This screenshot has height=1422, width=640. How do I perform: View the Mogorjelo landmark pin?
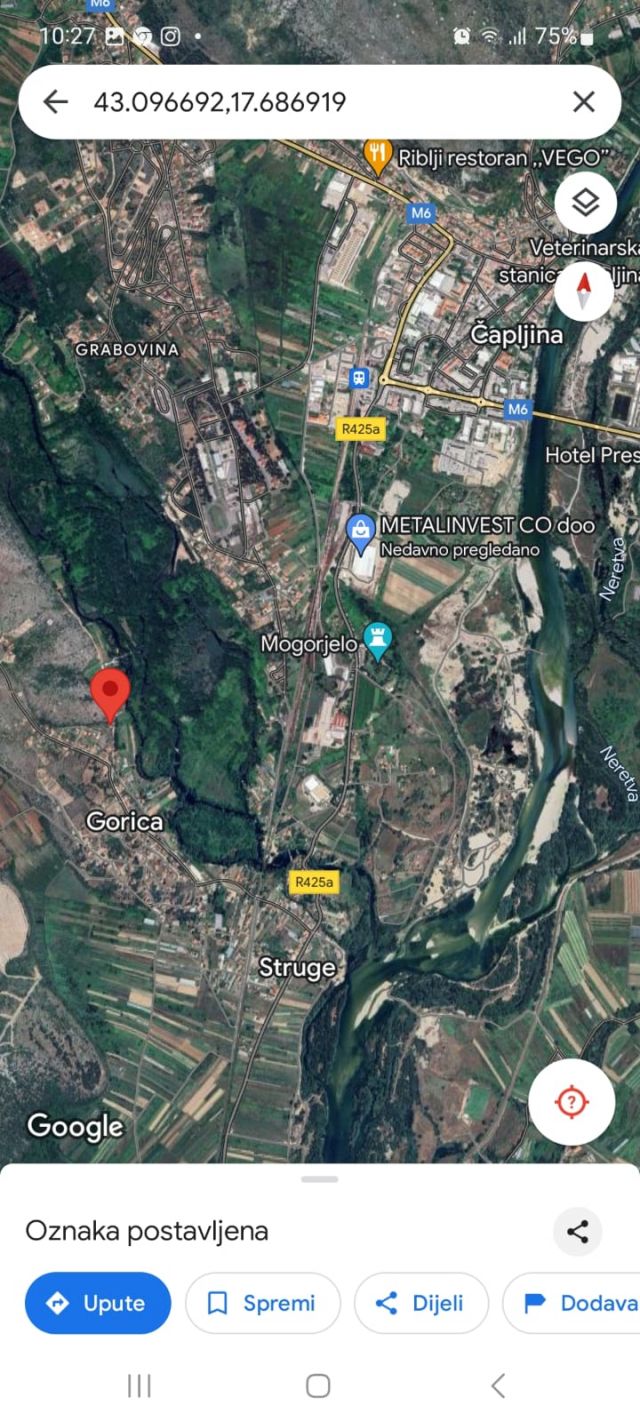pyautogui.click(x=377, y=640)
